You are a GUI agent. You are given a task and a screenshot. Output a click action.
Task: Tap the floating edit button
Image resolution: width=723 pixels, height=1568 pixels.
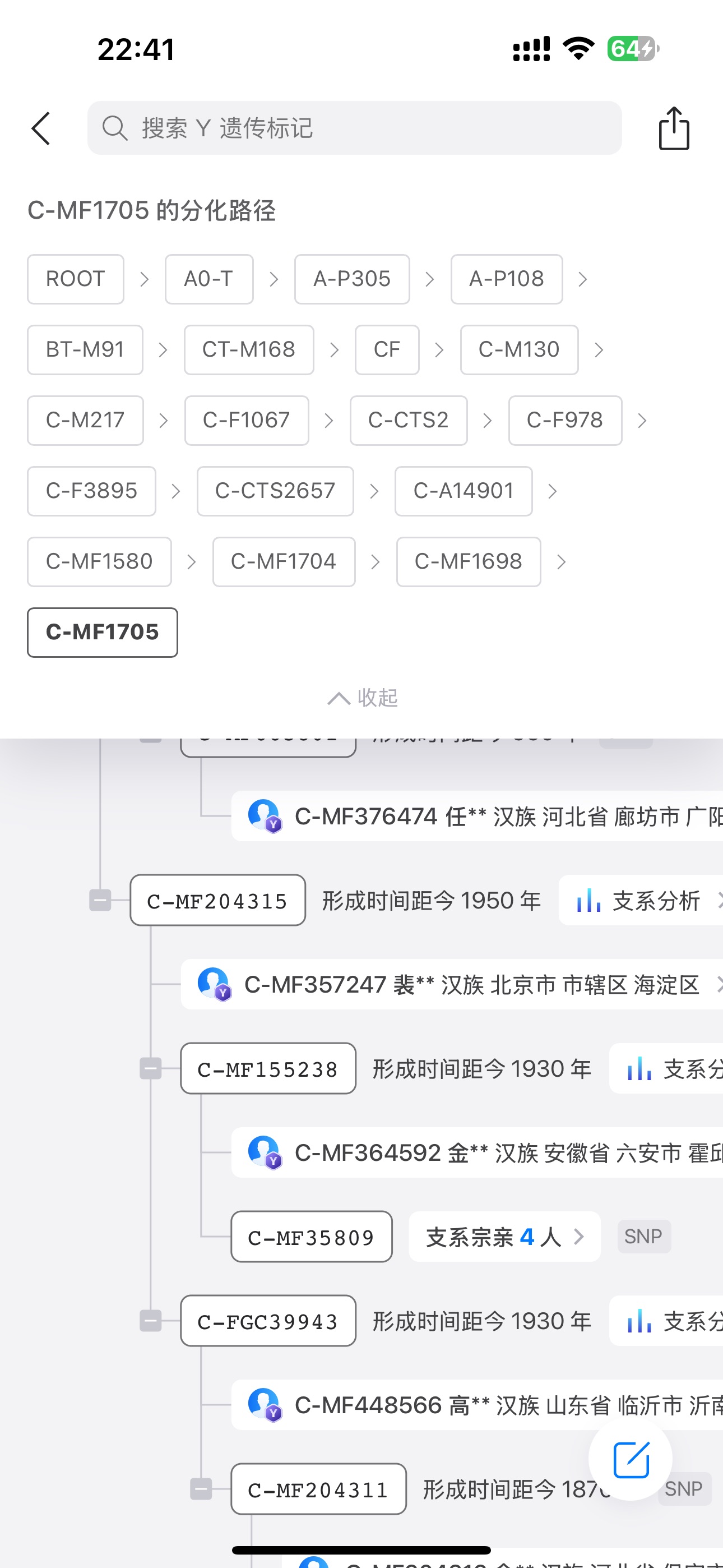tap(631, 1459)
